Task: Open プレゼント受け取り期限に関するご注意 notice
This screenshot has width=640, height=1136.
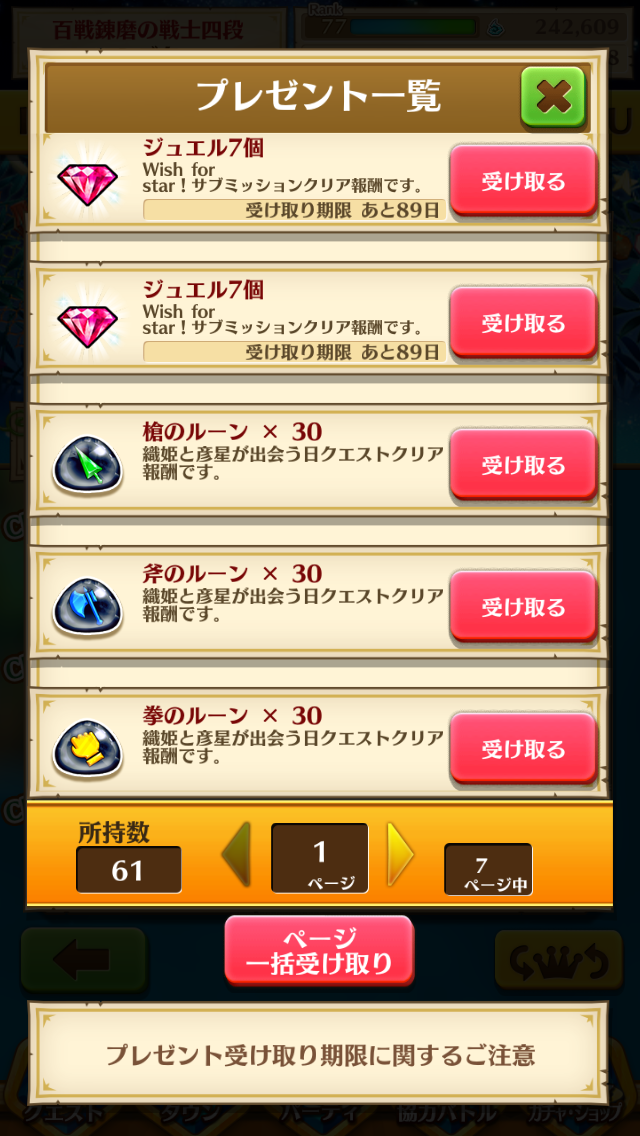Action: (320, 1054)
